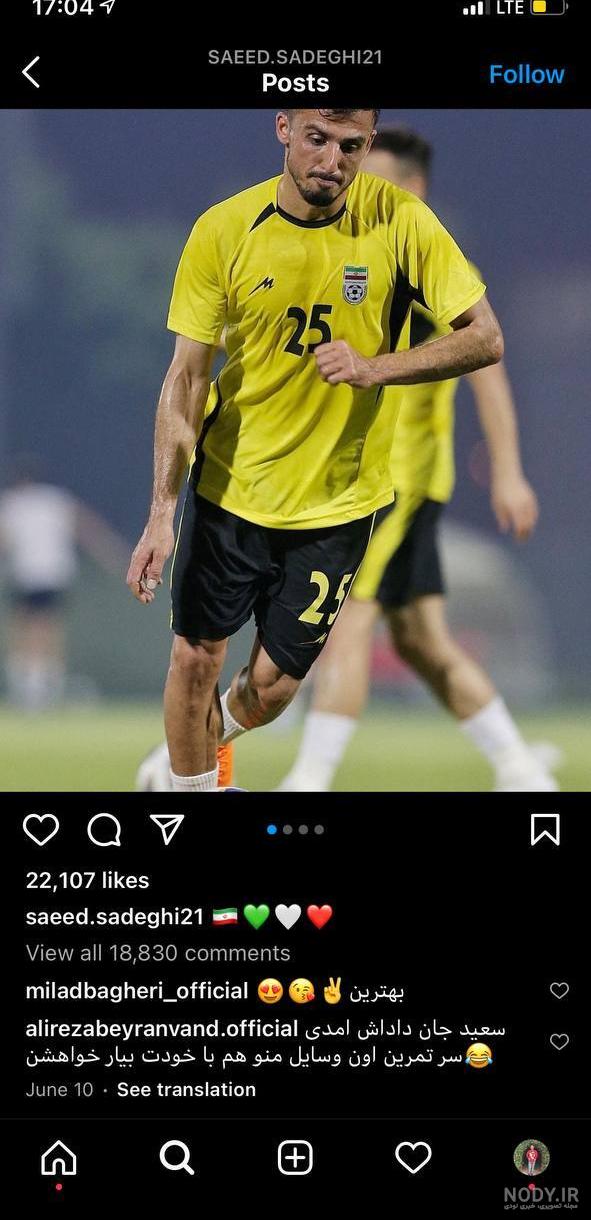Like the comment from miladbagheri_official
The image size is (591, 1220).
point(559,990)
